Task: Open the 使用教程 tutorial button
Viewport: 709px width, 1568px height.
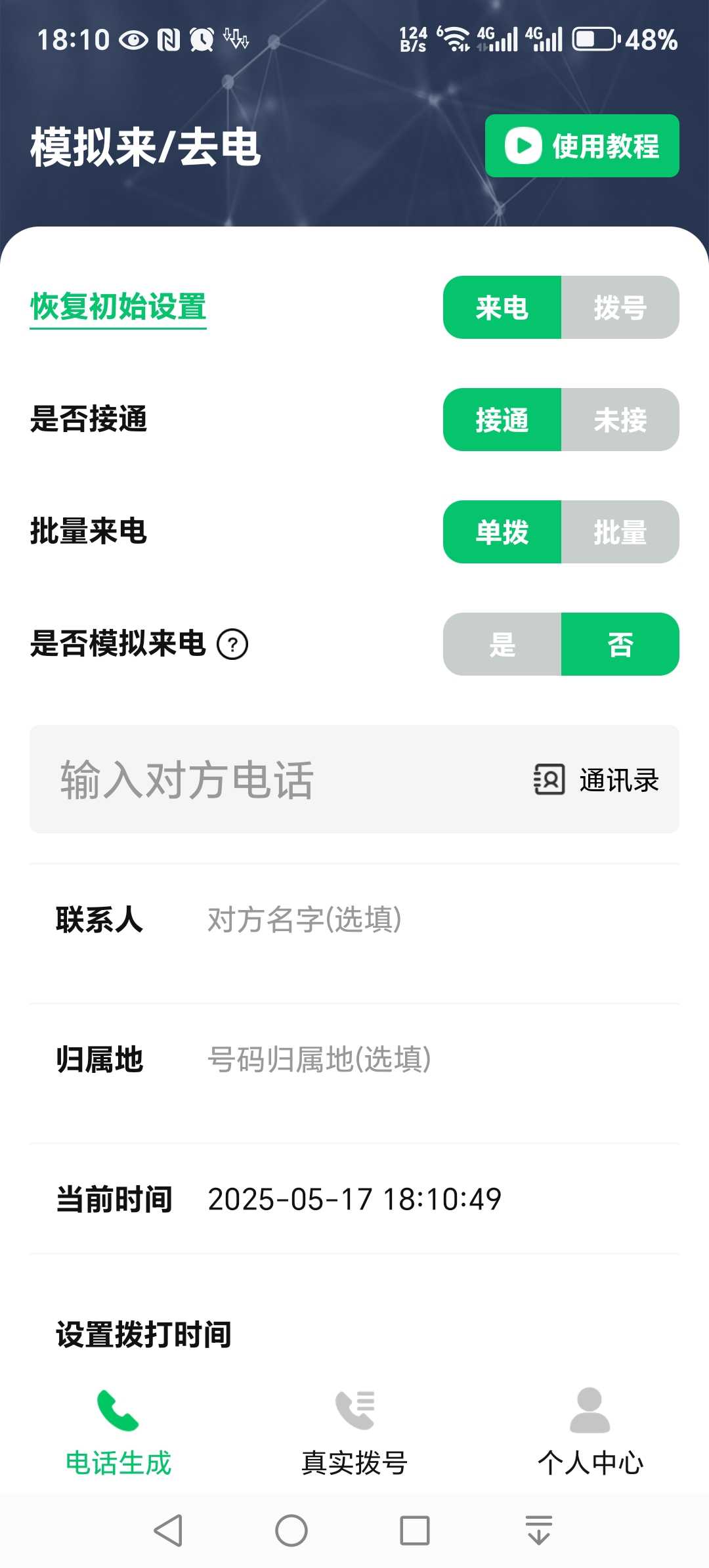Action: coord(582,146)
